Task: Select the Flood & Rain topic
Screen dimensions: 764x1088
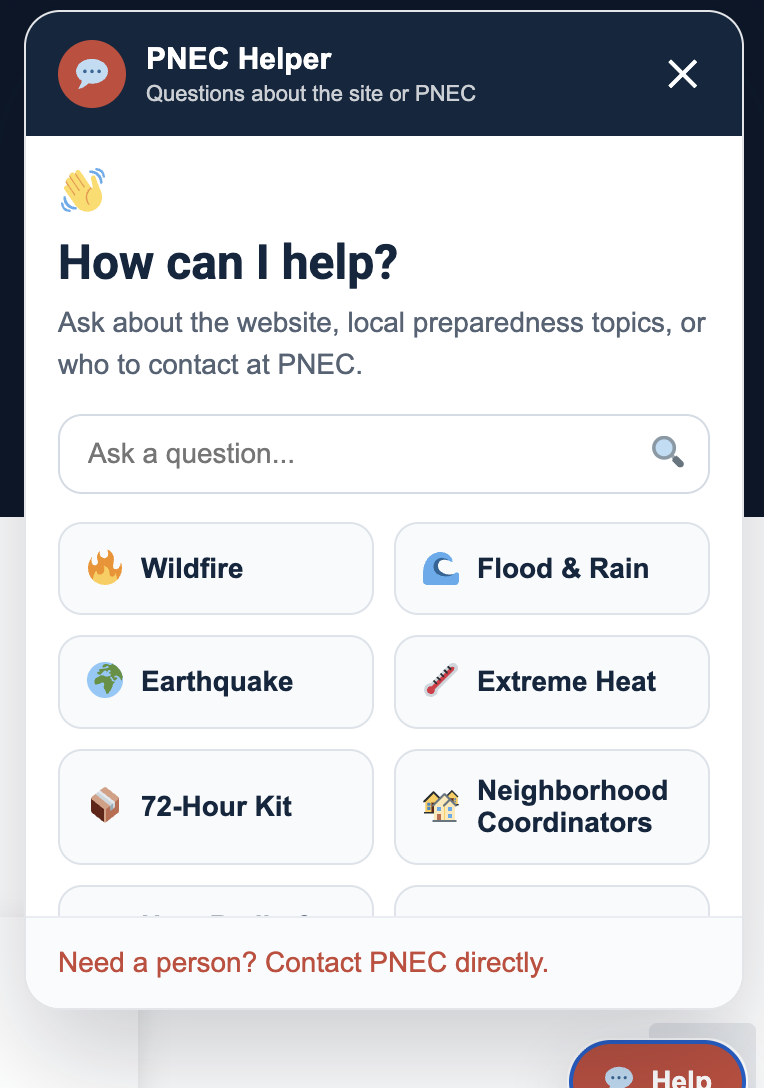Action: (x=552, y=568)
